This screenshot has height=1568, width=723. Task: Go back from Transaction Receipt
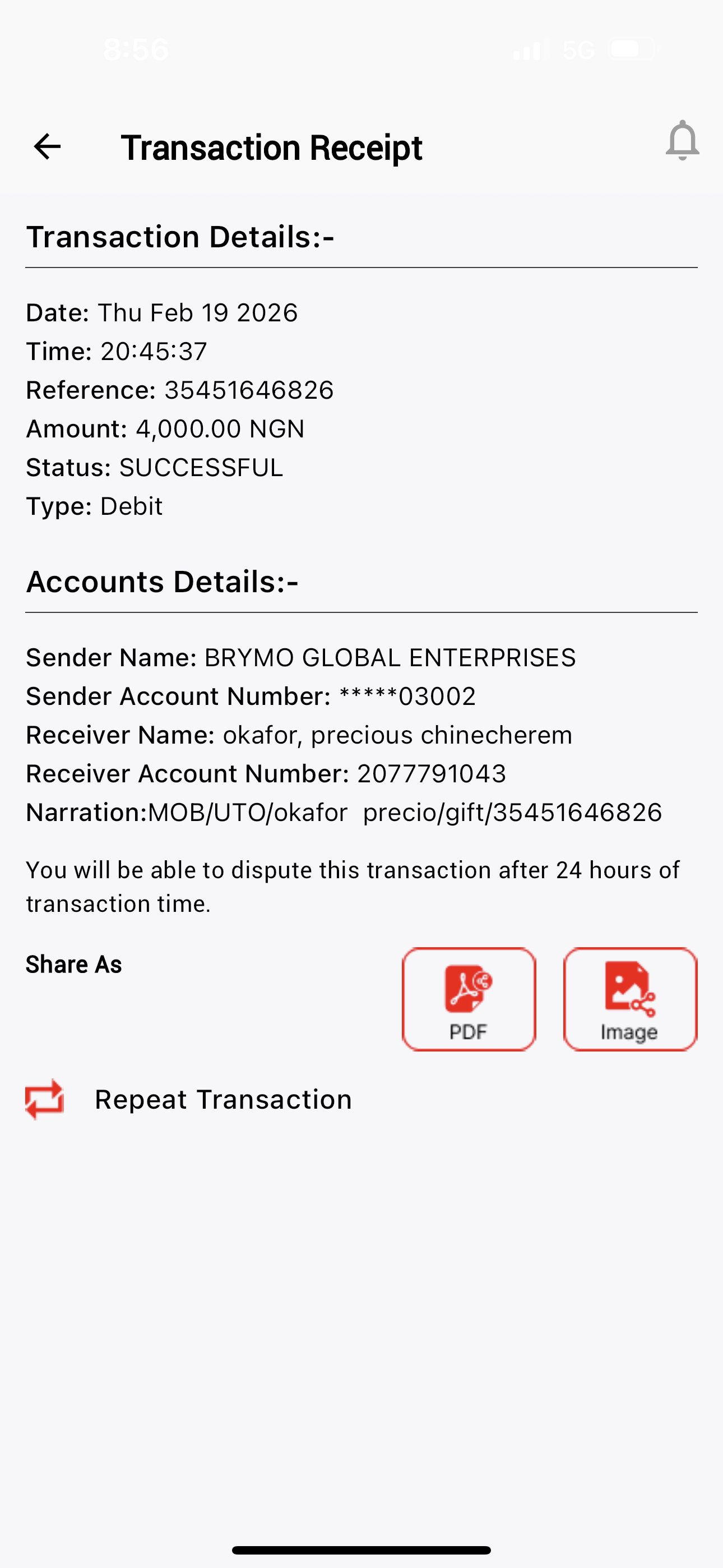tap(47, 147)
